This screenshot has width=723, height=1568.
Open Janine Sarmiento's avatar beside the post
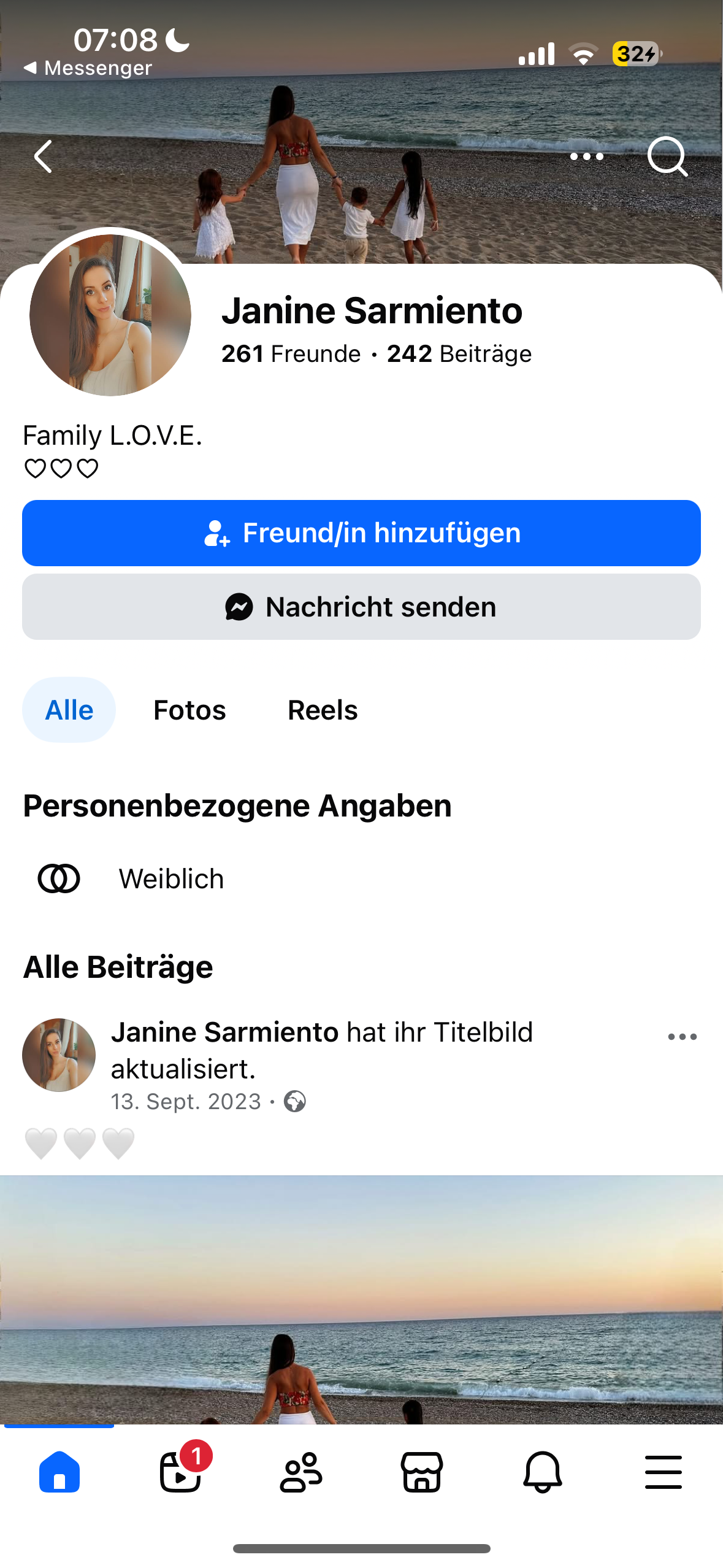tap(59, 1055)
